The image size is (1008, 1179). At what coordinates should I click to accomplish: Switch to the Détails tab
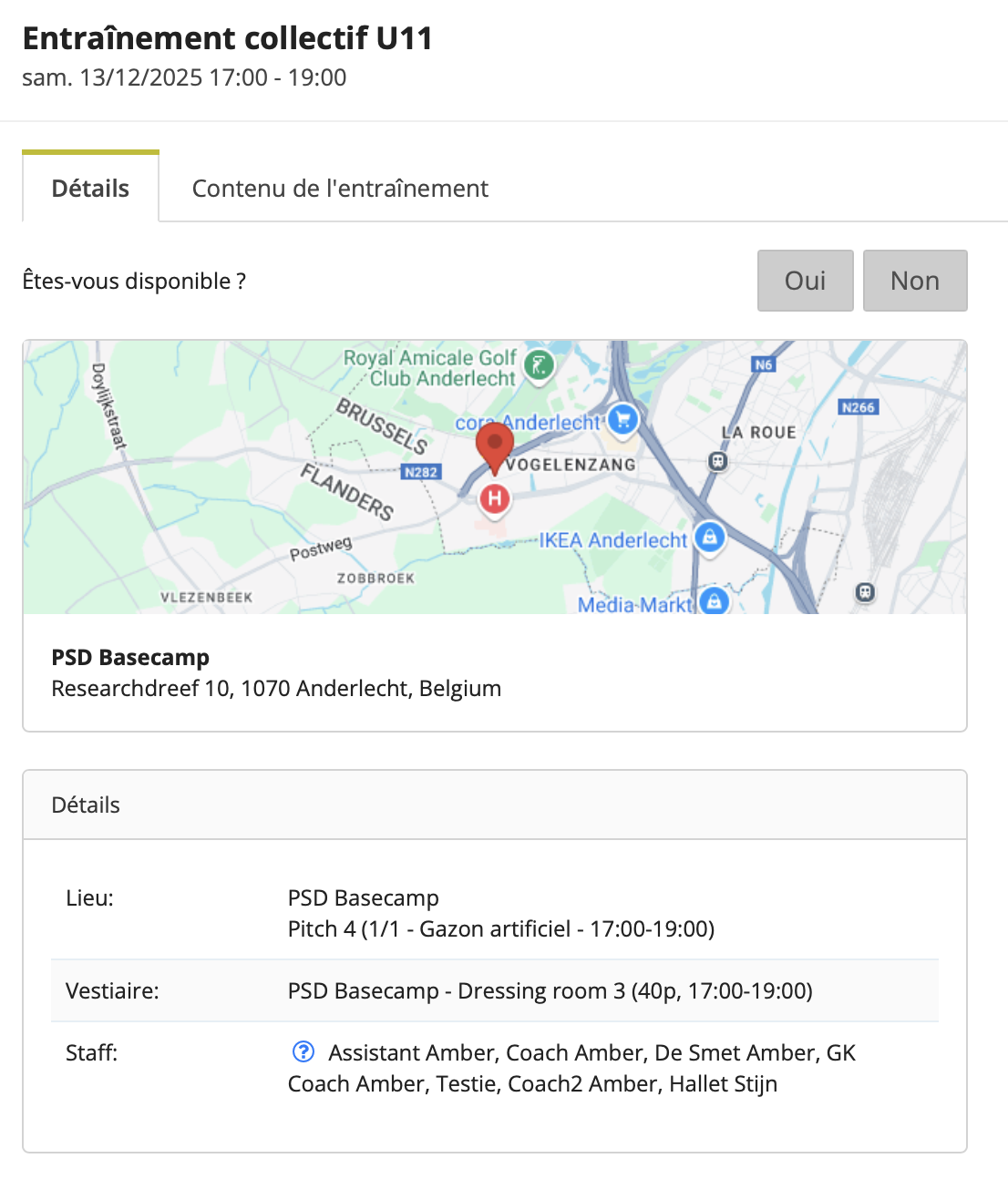point(90,188)
